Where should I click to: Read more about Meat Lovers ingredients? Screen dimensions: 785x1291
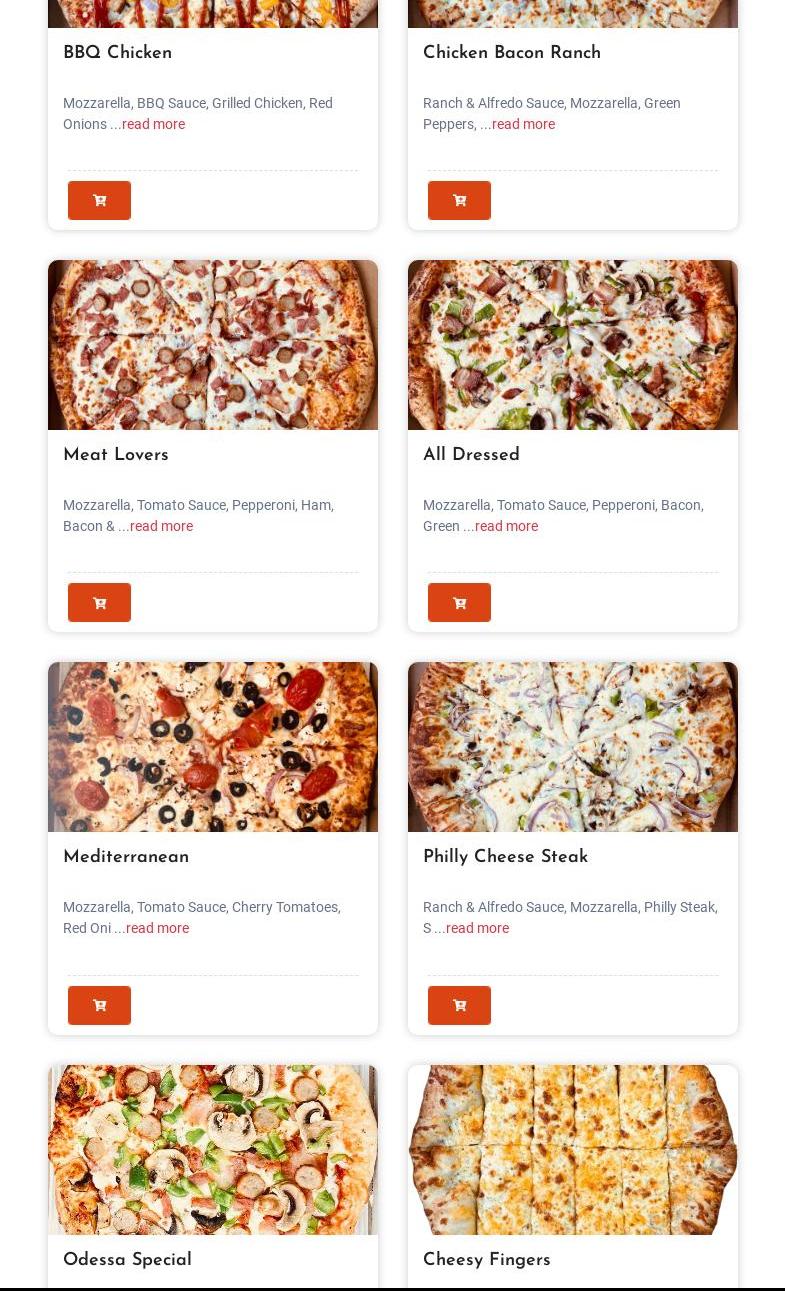pos(161,526)
